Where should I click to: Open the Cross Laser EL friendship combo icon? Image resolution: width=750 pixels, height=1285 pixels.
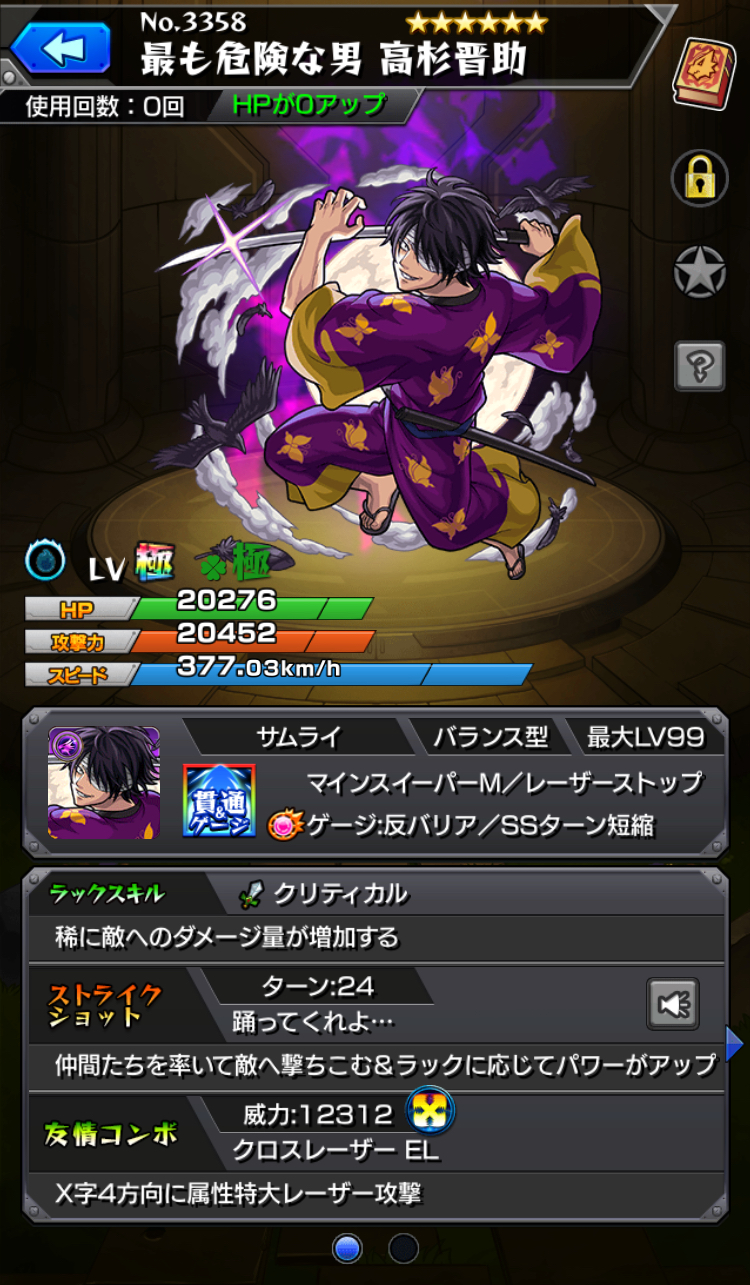430,1110
